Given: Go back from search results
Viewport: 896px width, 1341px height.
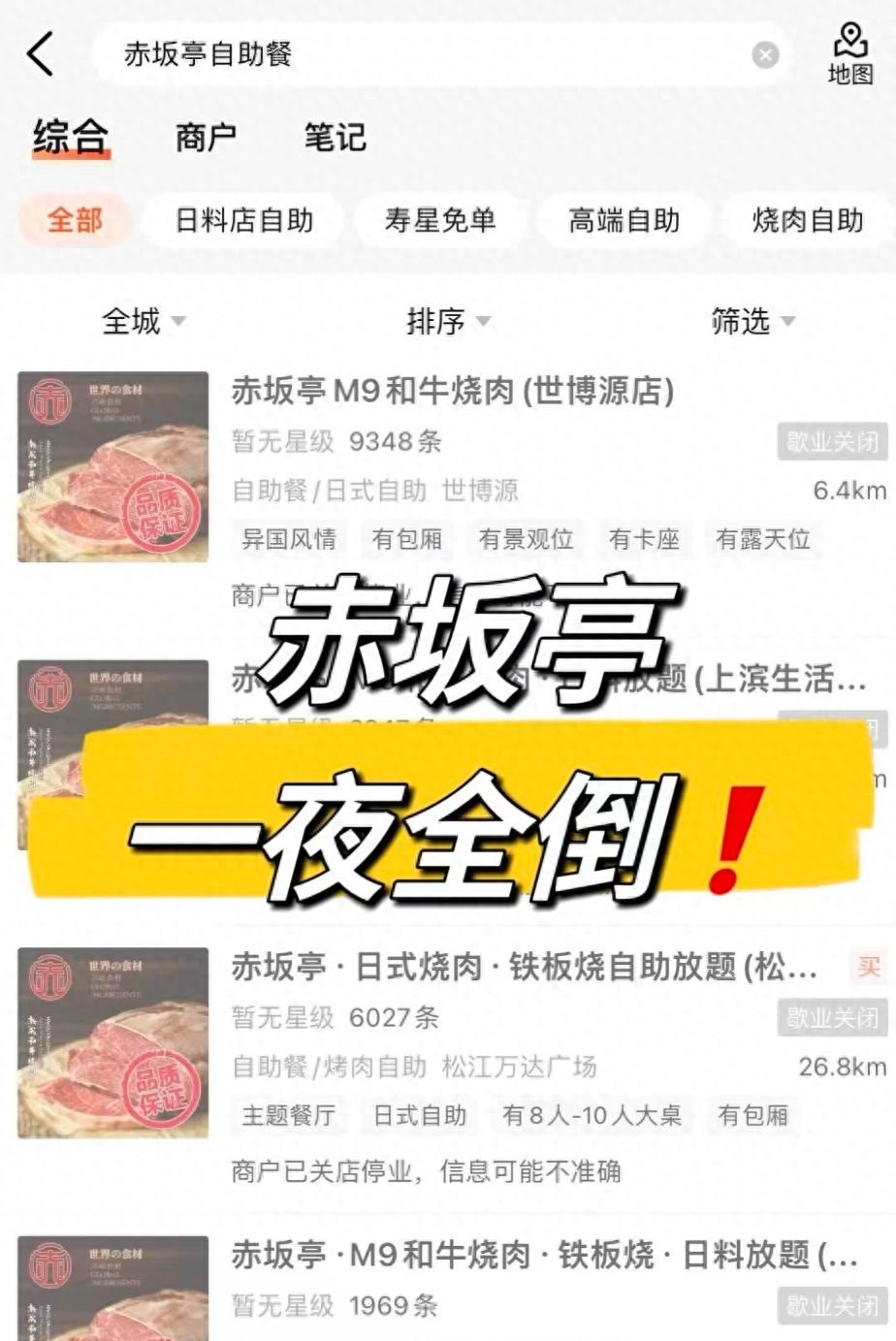Looking at the screenshot, I should (x=41, y=54).
